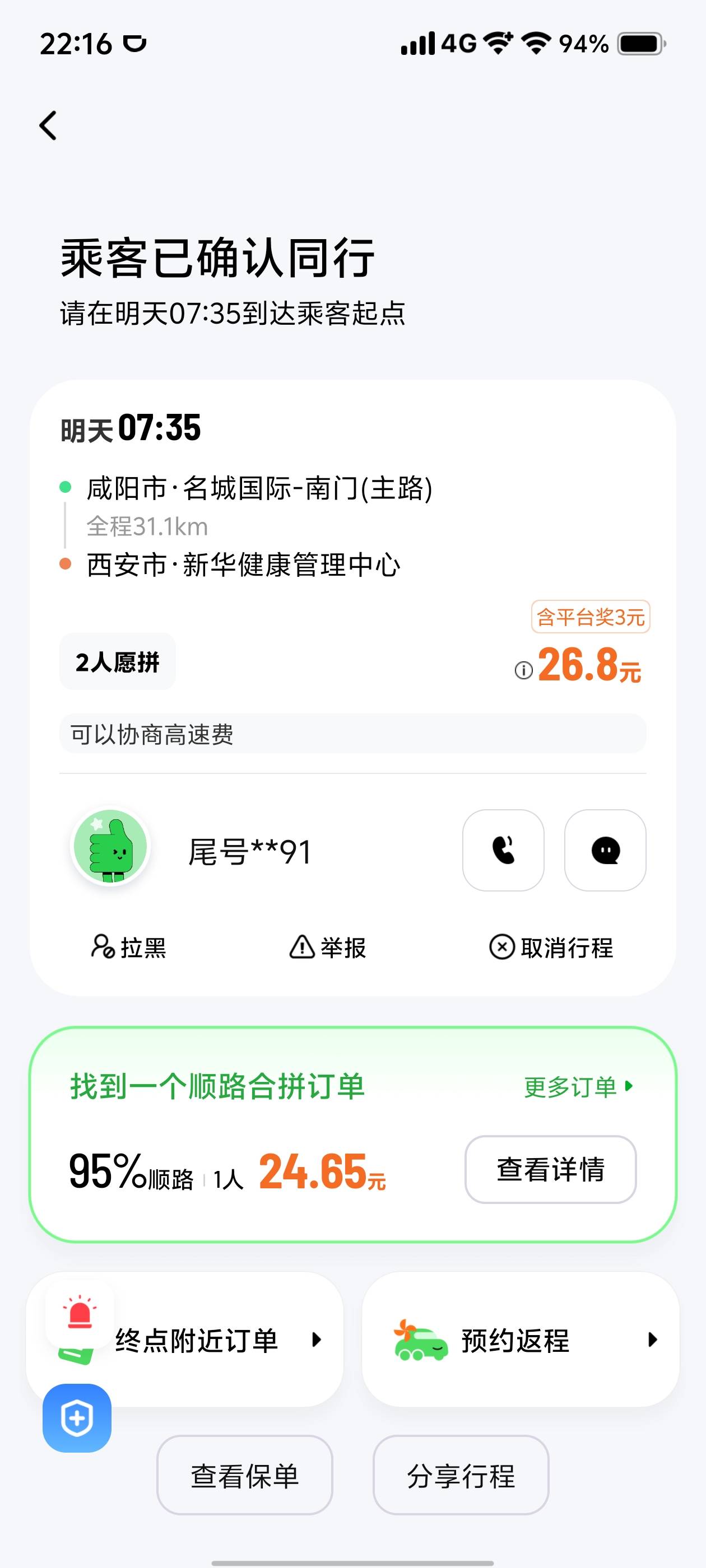The height and width of the screenshot is (1568, 706).
Task: Report the passenger via 举报
Action: [328, 947]
